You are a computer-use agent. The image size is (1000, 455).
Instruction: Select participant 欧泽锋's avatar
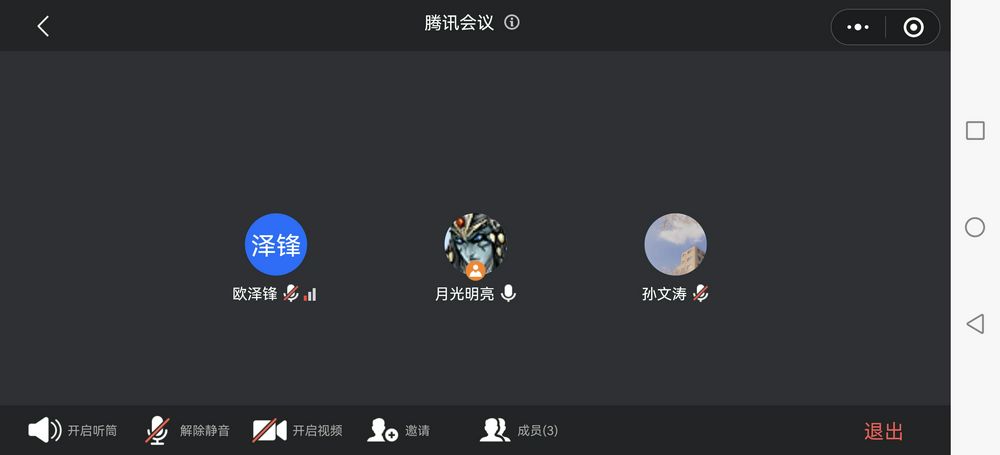[x=276, y=244]
